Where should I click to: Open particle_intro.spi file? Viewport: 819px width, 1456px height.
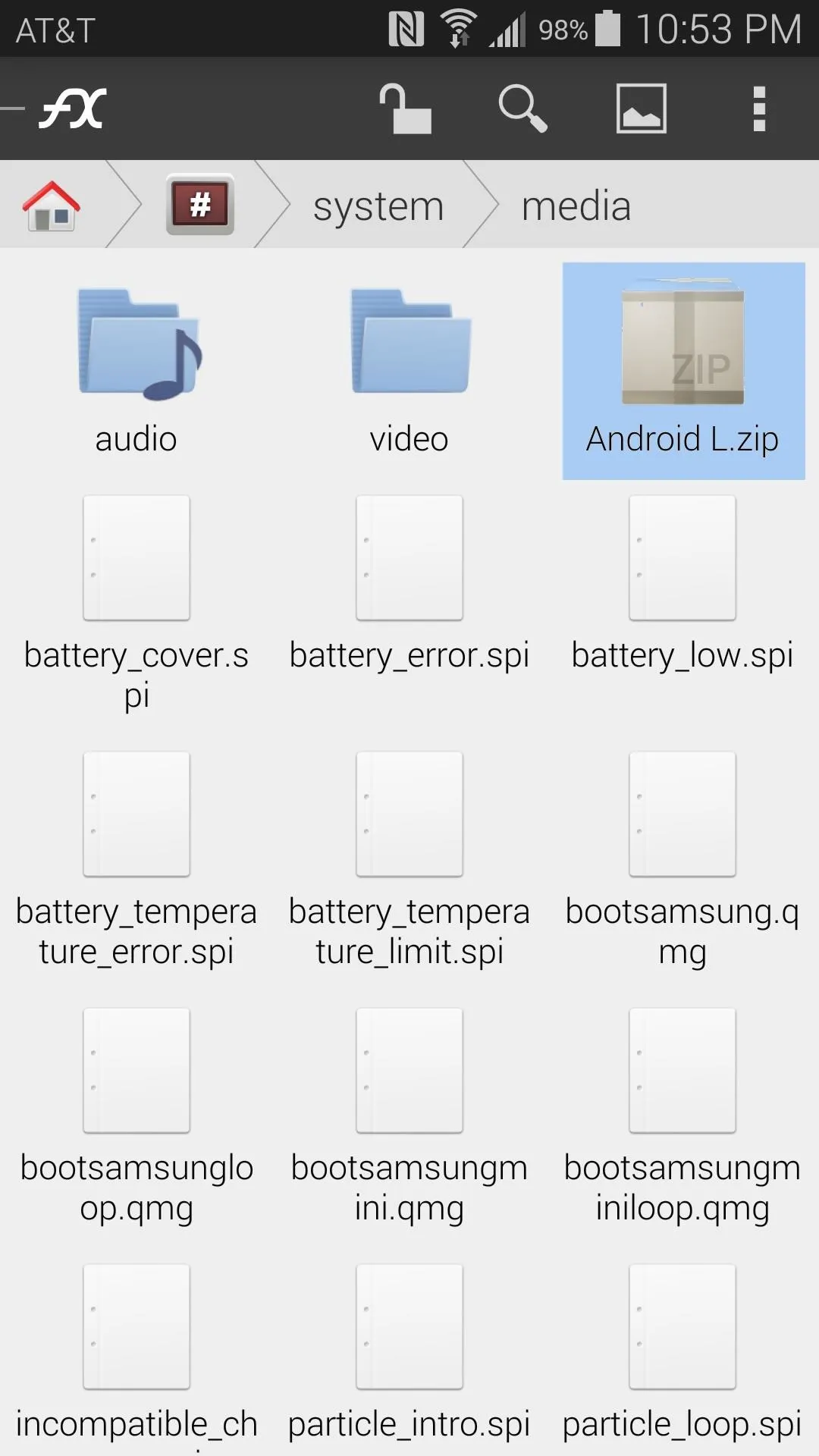point(409,1354)
